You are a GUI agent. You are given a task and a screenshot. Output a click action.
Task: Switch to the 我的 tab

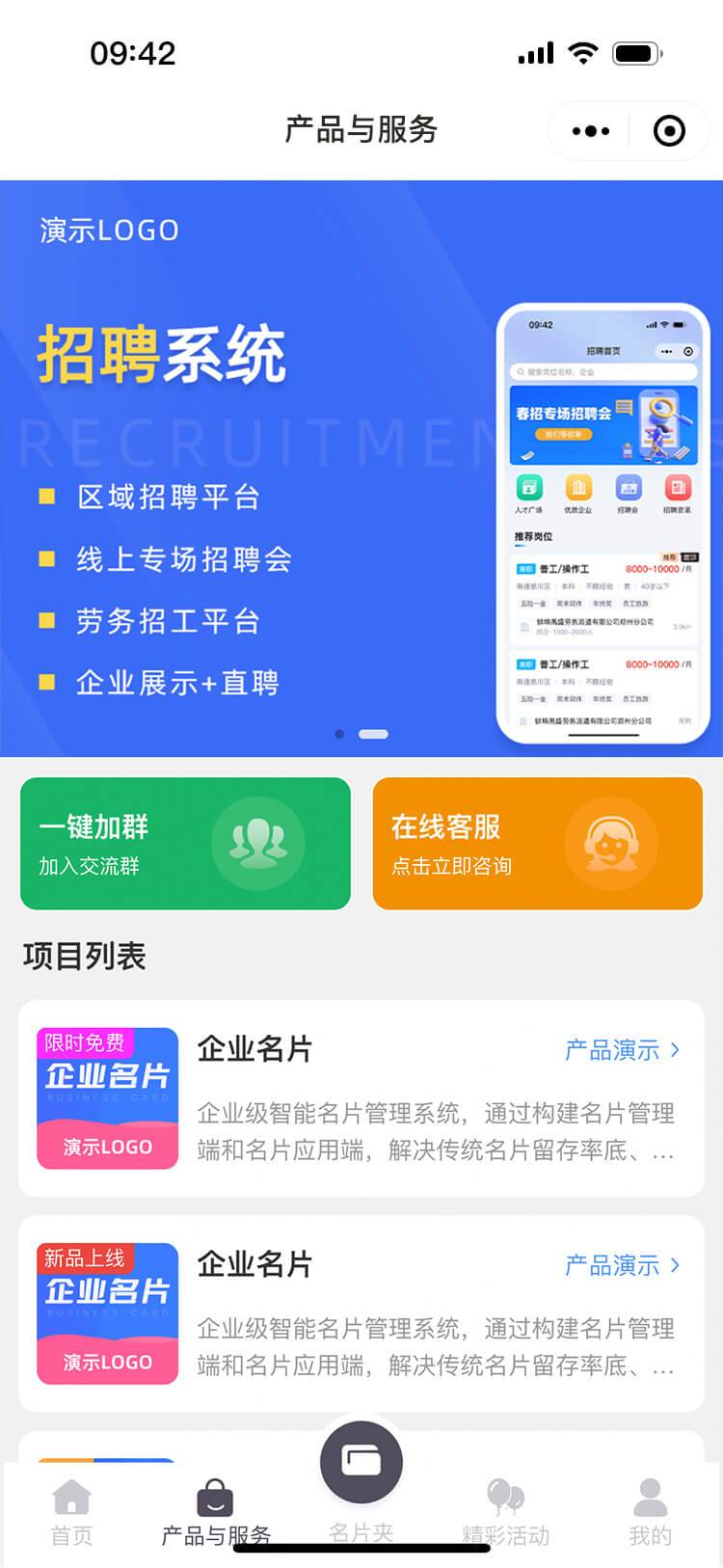pyautogui.click(x=650, y=1513)
